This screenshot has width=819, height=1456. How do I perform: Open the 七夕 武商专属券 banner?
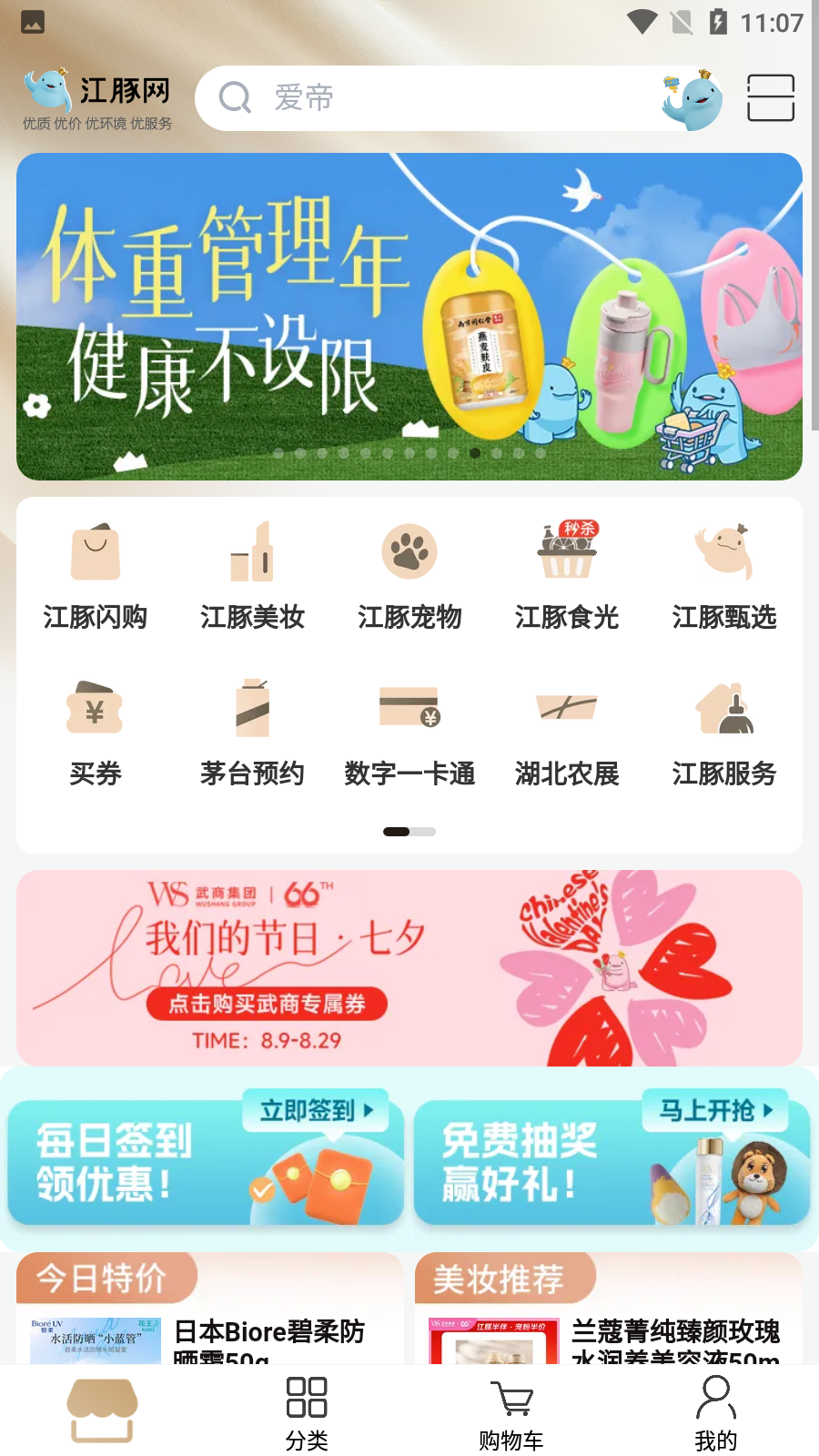click(x=409, y=967)
